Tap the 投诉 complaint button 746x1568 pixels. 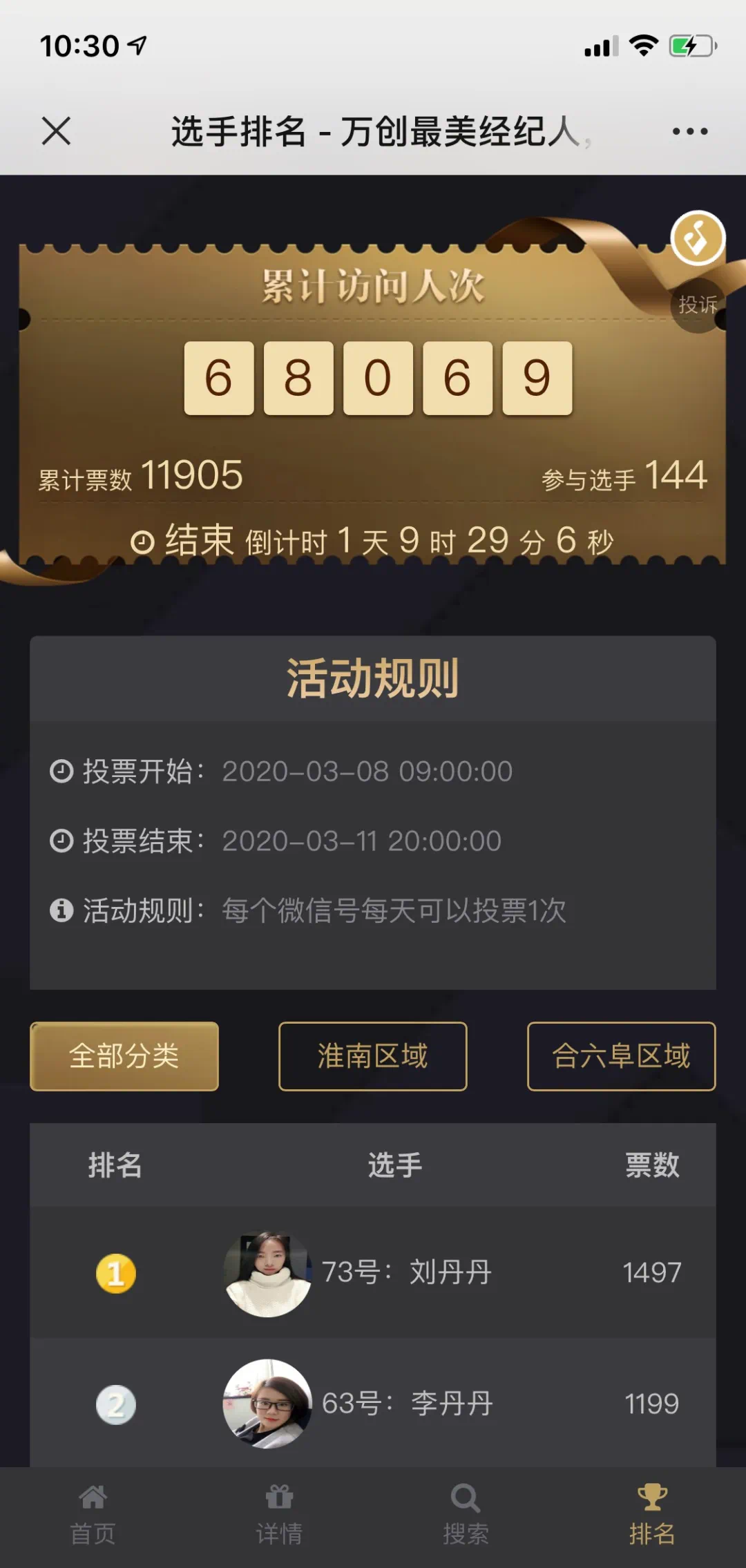tap(698, 305)
